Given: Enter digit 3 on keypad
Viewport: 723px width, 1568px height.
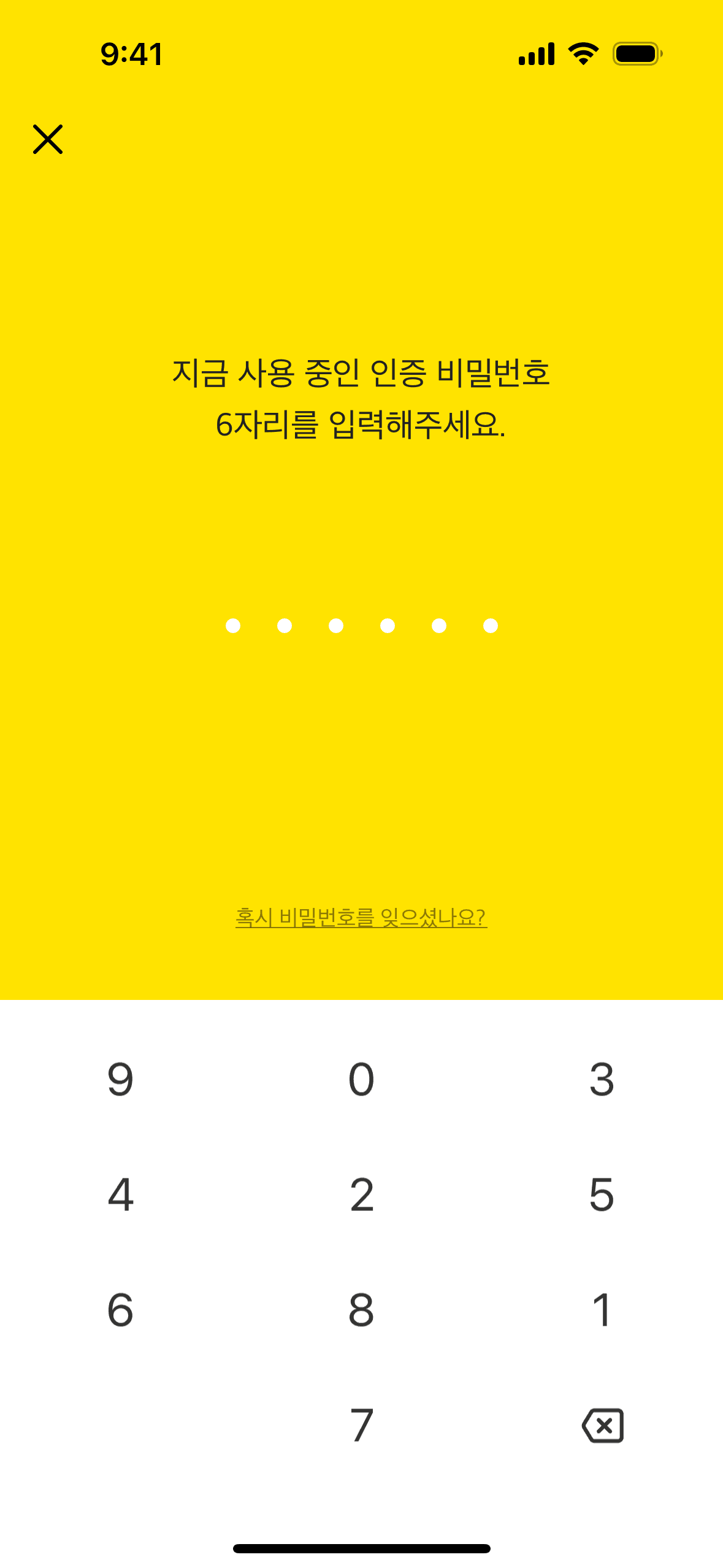Looking at the screenshot, I should coord(602,1080).
